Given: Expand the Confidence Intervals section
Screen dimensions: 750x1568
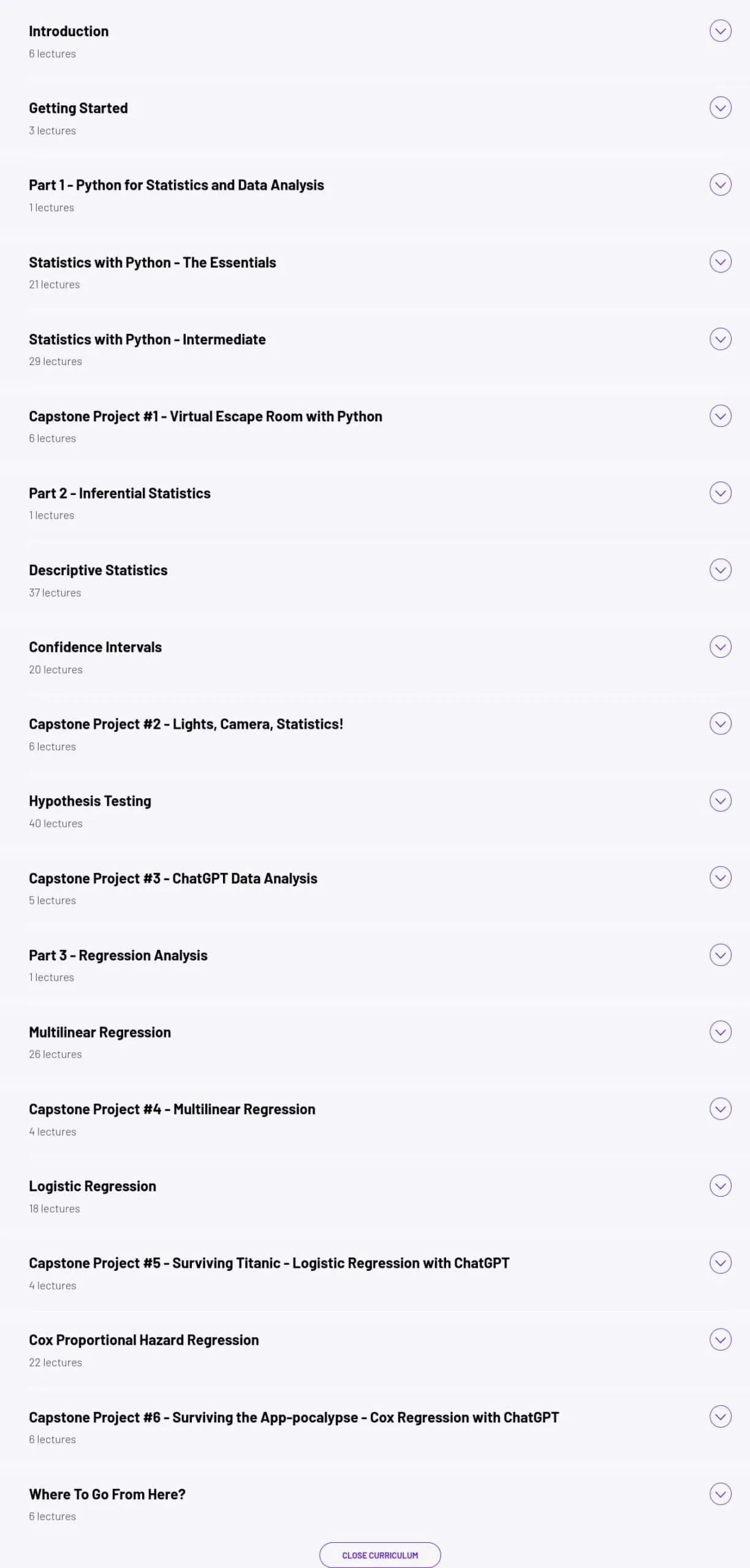Looking at the screenshot, I should pyautogui.click(x=721, y=647).
